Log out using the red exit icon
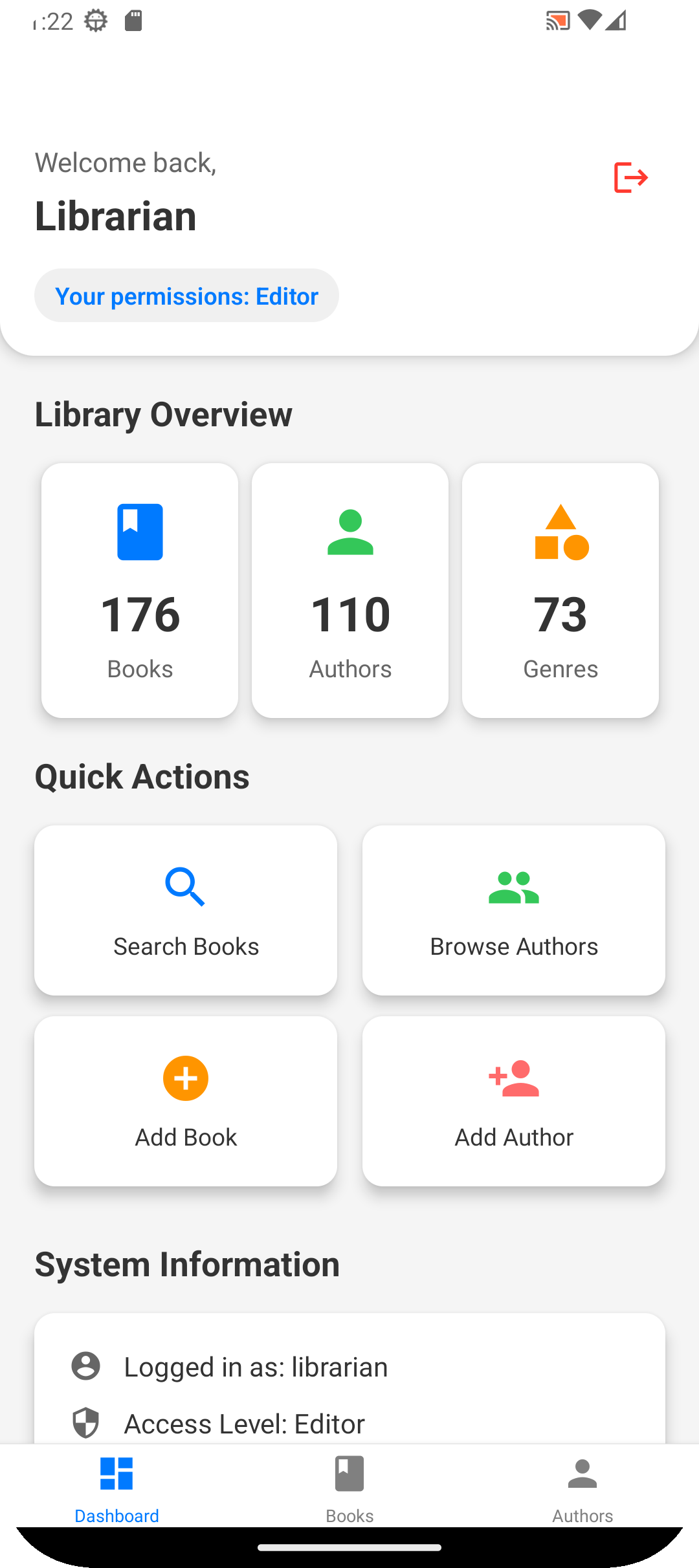The width and height of the screenshot is (699, 1568). pyautogui.click(x=630, y=178)
